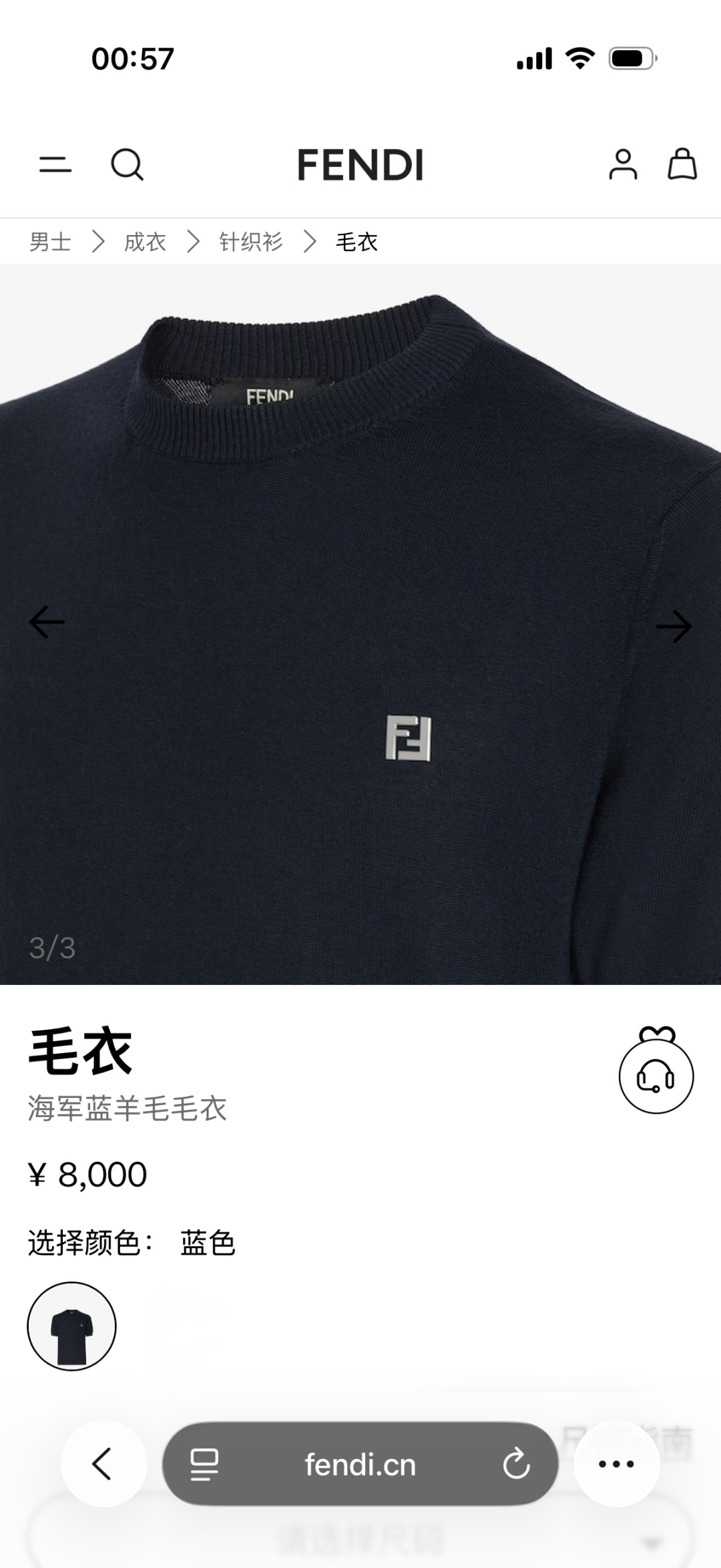This screenshot has height=1568, width=721.
Task: Go to the 男士 breadcrumb
Action: pyautogui.click(x=50, y=242)
